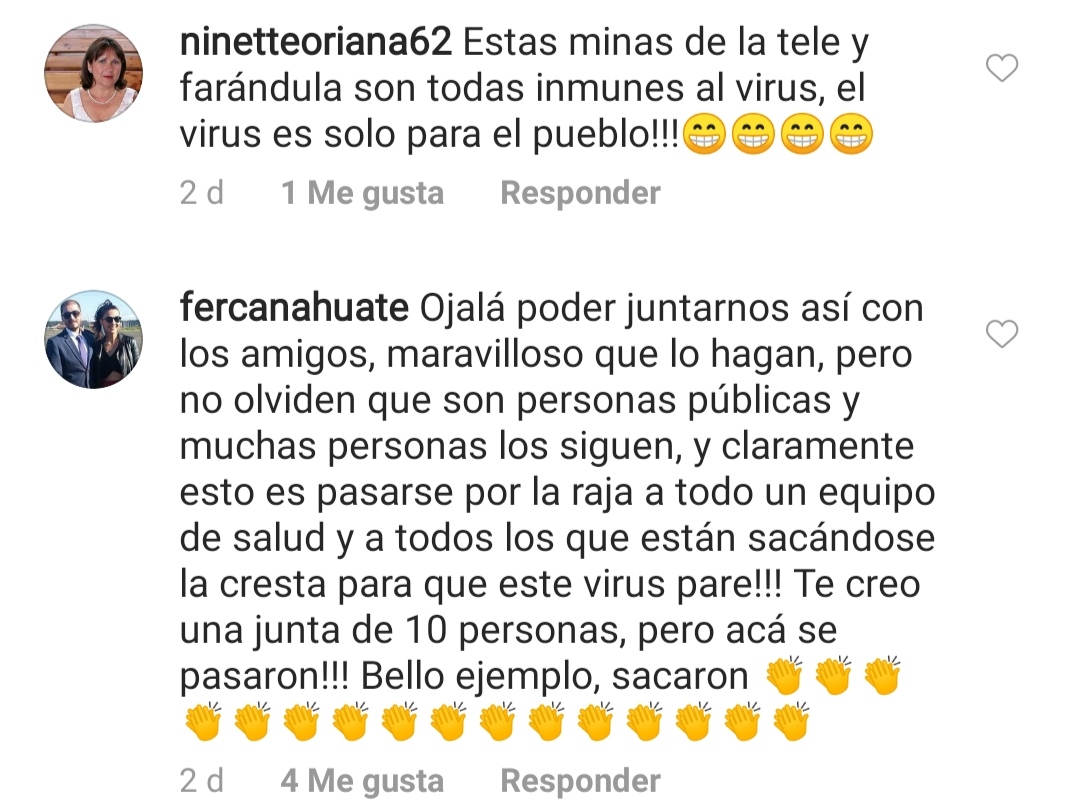1080x805 pixels.
Task: Open the ninetteoriana62 username link
Action: [x=316, y=44]
